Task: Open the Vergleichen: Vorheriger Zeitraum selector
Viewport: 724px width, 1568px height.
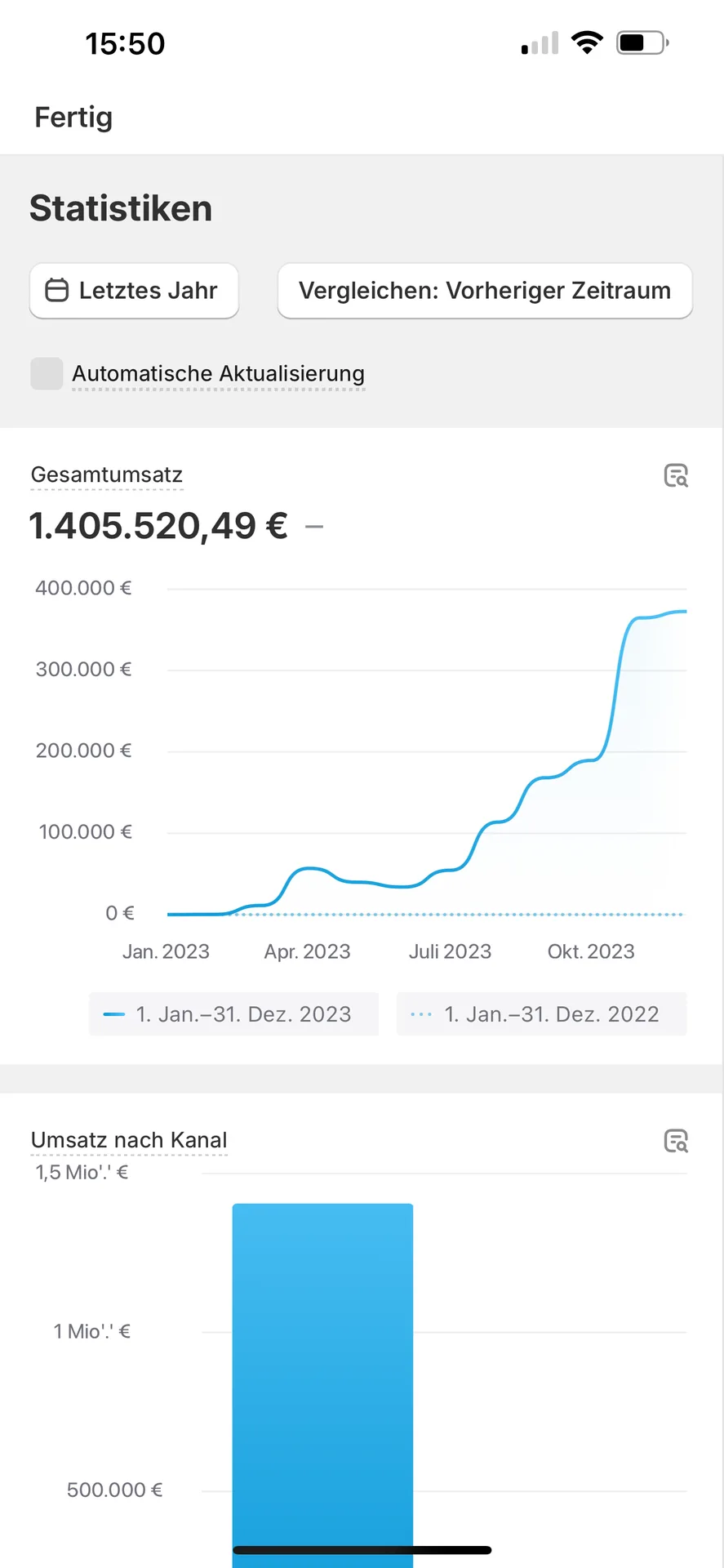Action: tap(485, 290)
